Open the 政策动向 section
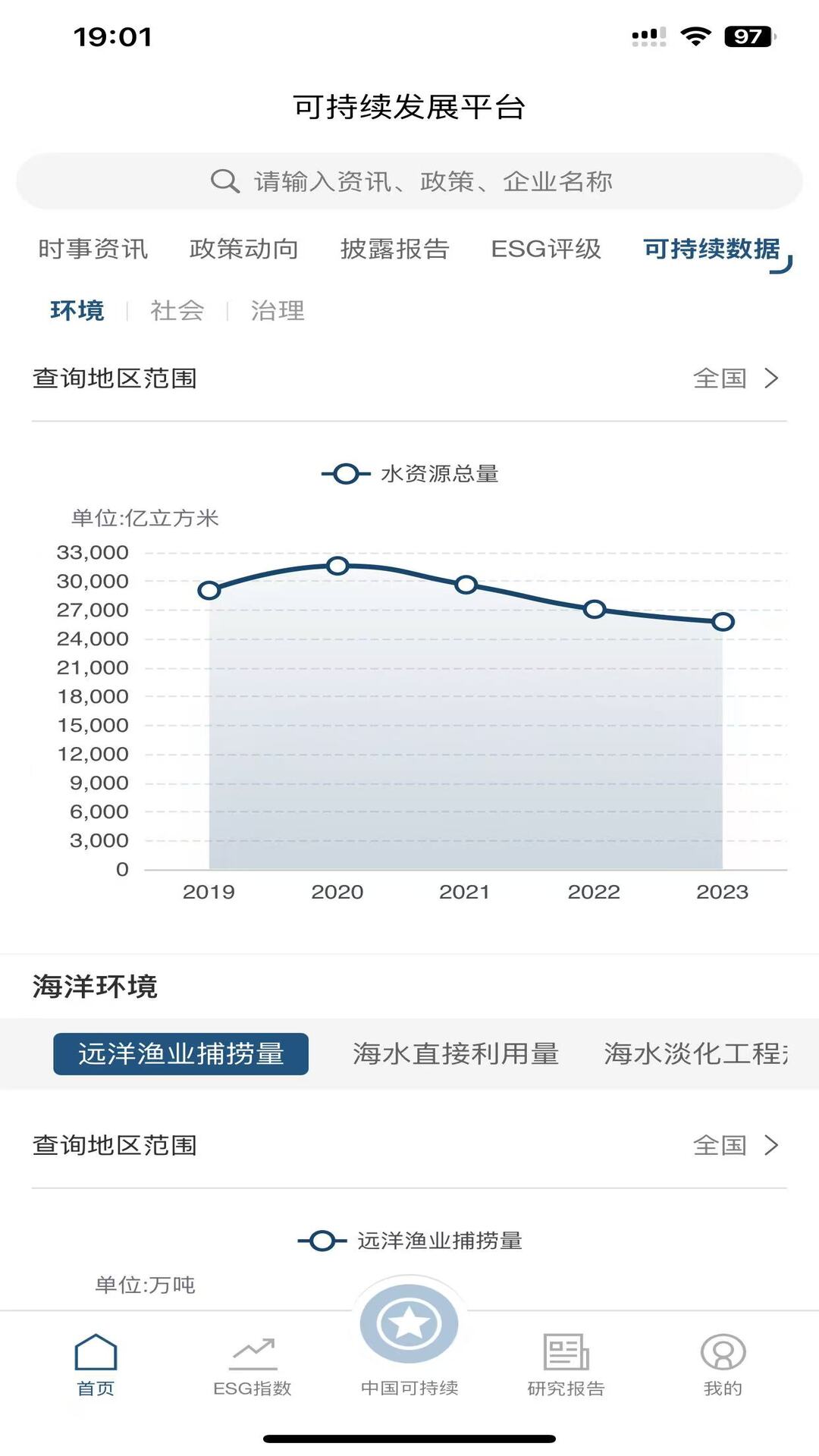The height and width of the screenshot is (1456, 819). click(x=244, y=249)
